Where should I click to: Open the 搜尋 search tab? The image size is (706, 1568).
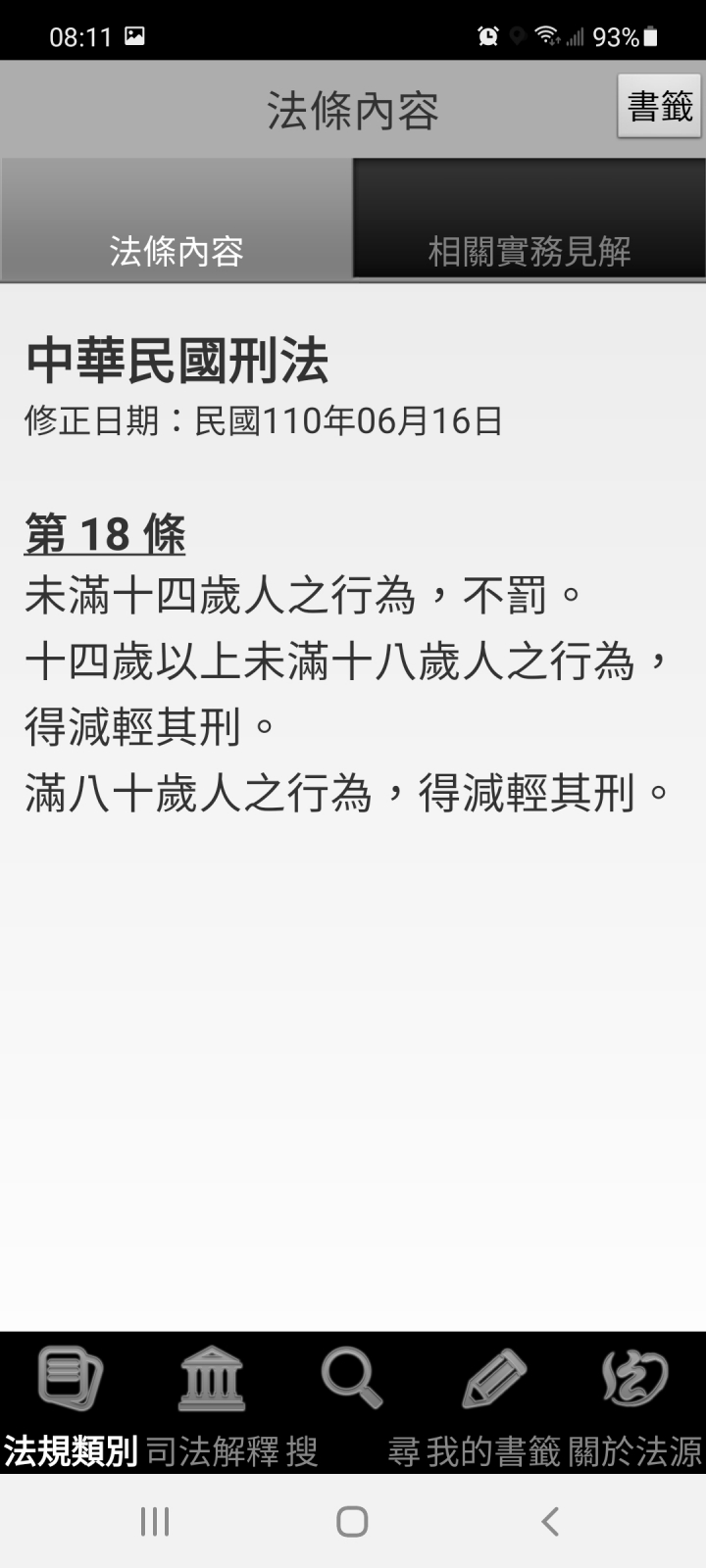[352, 1403]
